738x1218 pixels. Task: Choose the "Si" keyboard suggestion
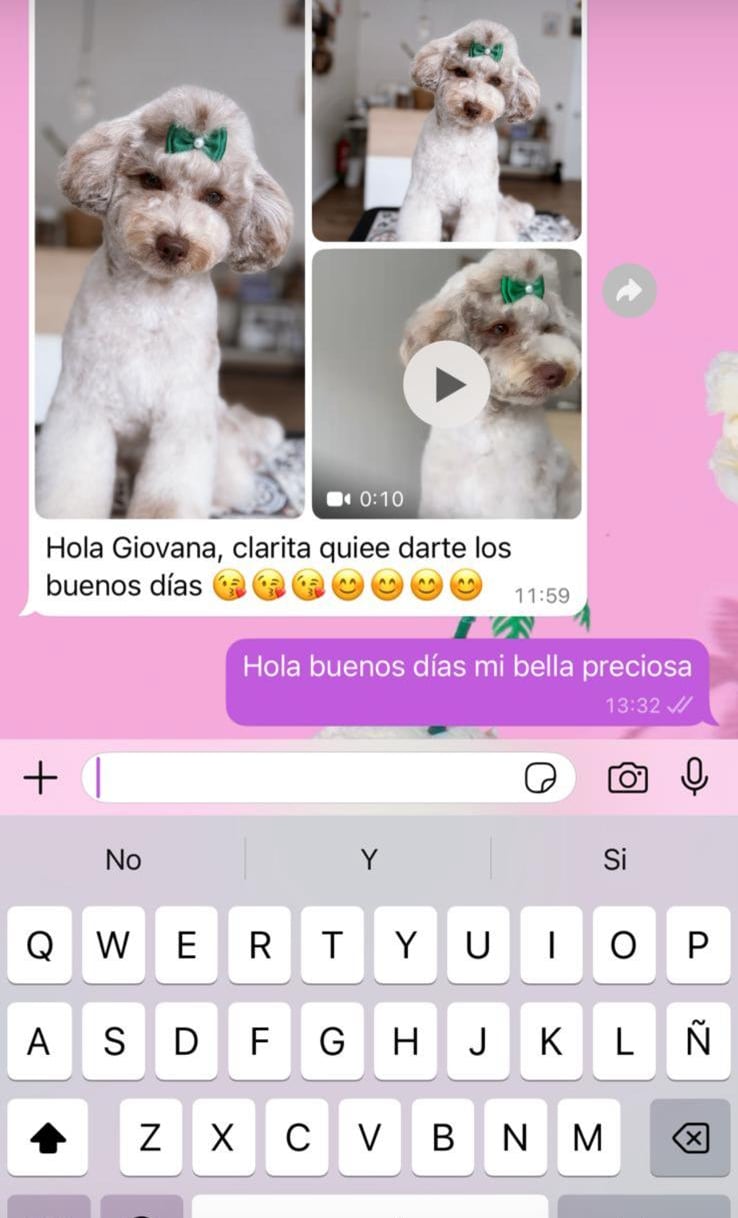click(x=615, y=859)
